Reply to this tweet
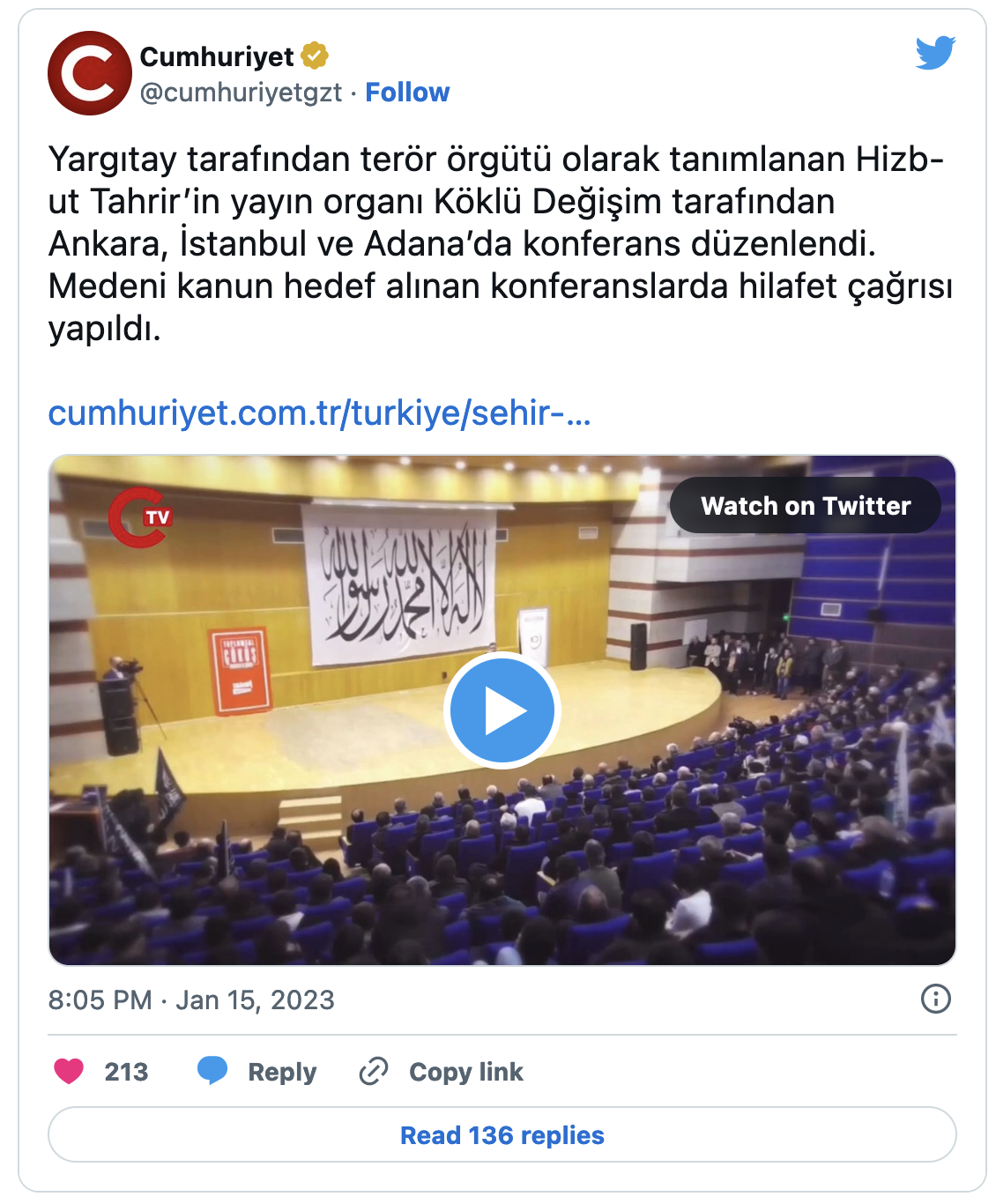The width and height of the screenshot is (996, 1204). pyautogui.click(x=257, y=1071)
